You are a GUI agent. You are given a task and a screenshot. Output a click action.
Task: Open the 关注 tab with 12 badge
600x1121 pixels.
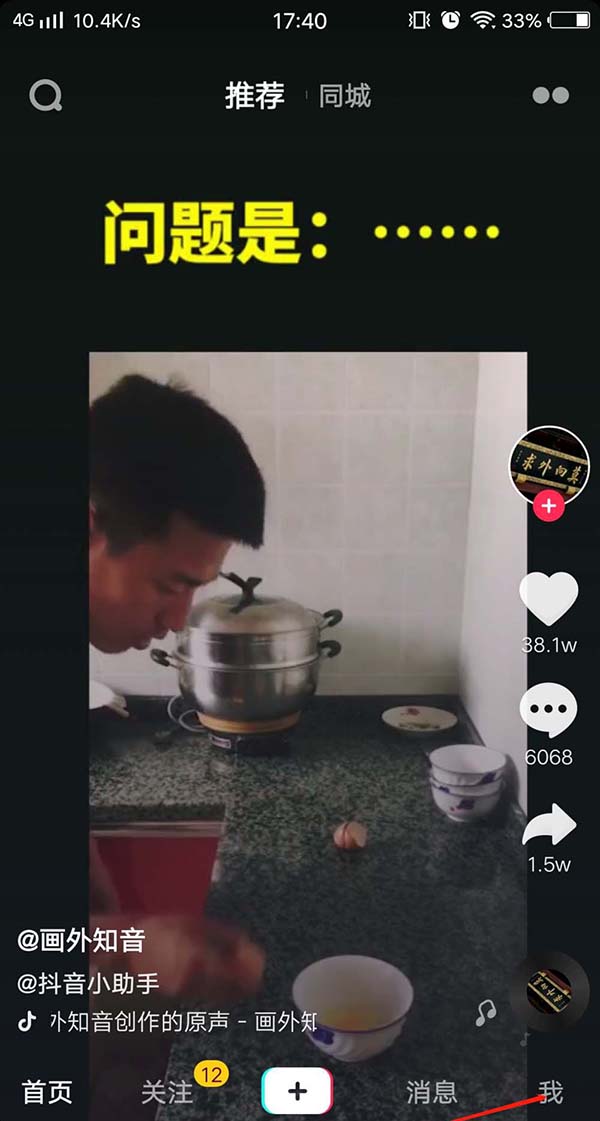click(167, 1092)
